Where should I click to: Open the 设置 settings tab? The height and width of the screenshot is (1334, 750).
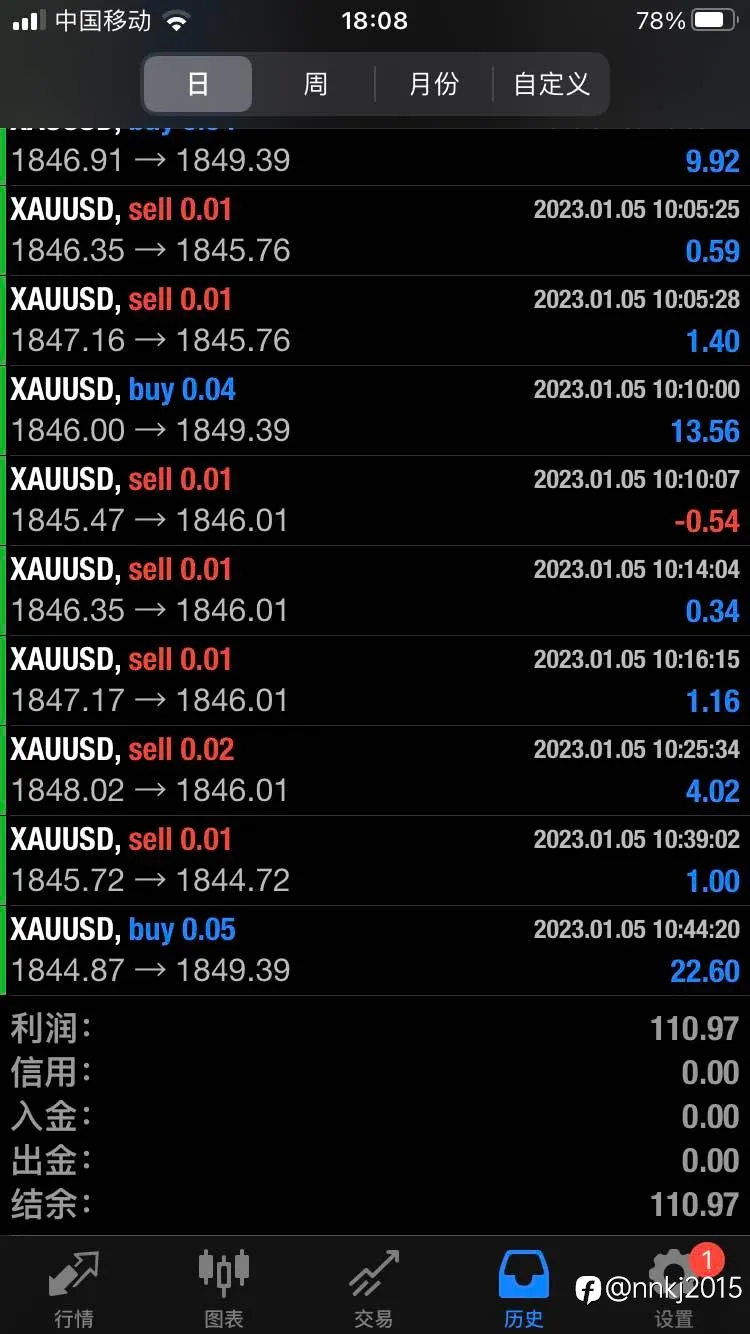(x=674, y=1288)
